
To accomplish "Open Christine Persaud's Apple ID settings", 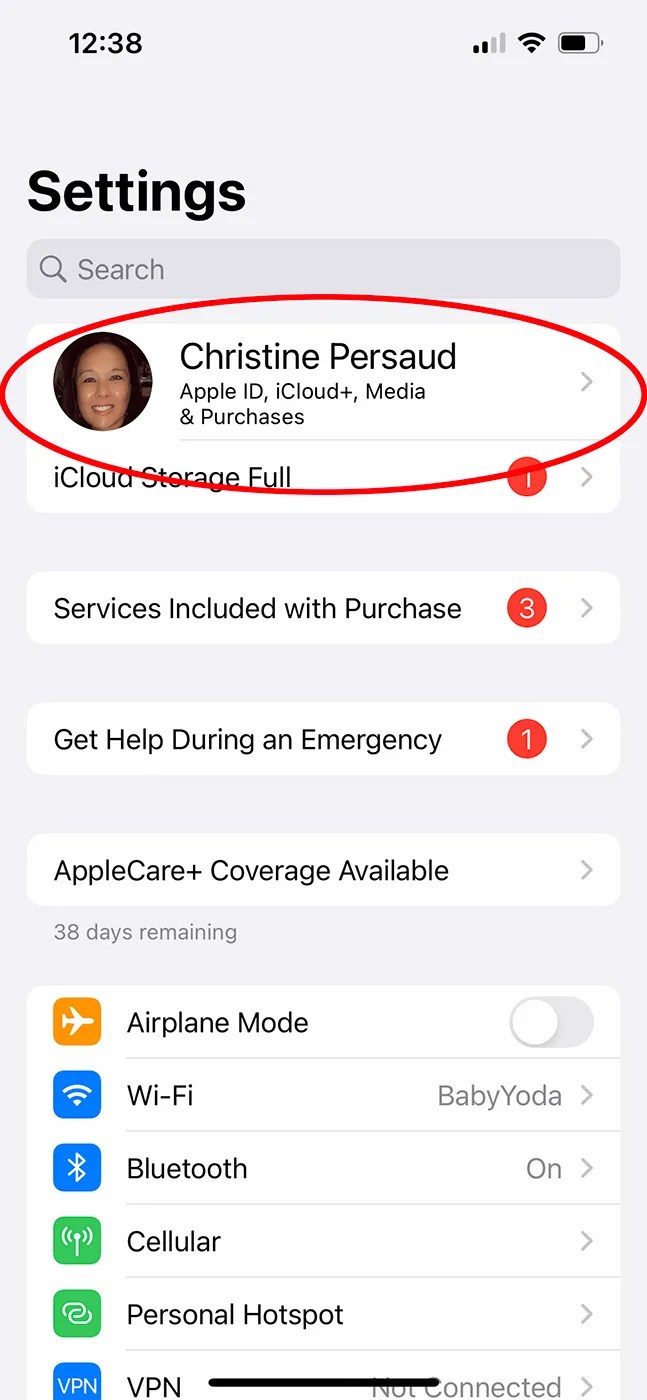I will (320, 383).
